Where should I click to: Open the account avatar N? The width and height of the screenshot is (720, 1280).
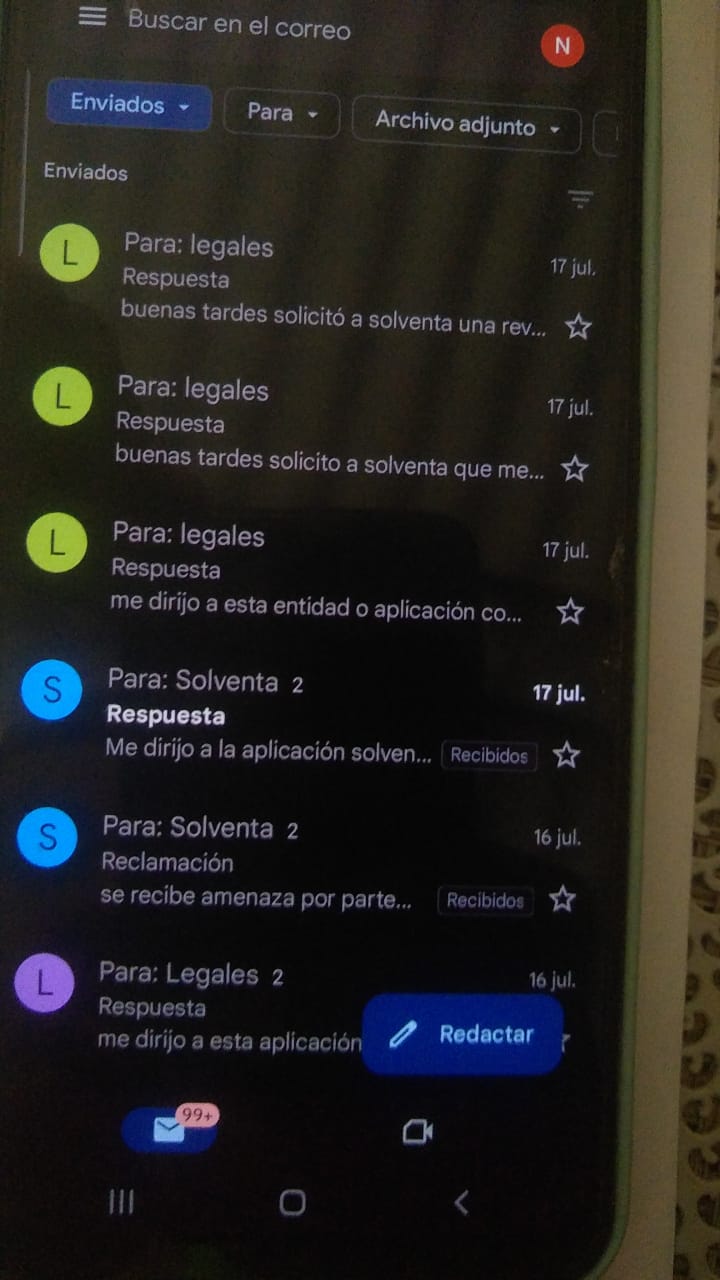coord(561,46)
